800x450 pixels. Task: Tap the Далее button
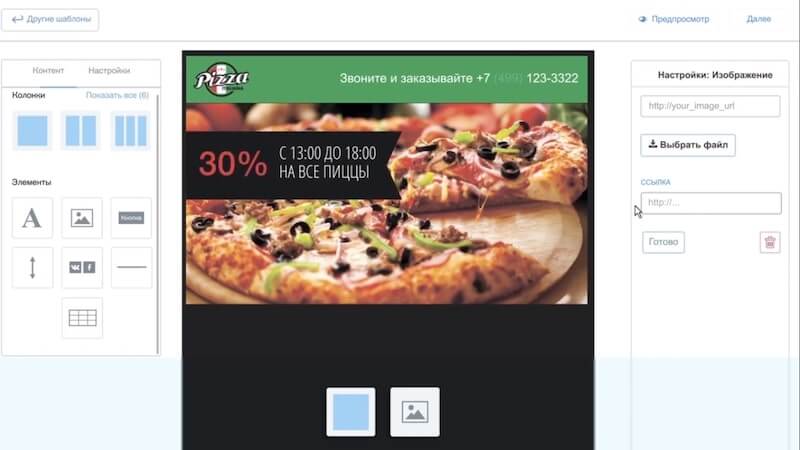point(758,19)
